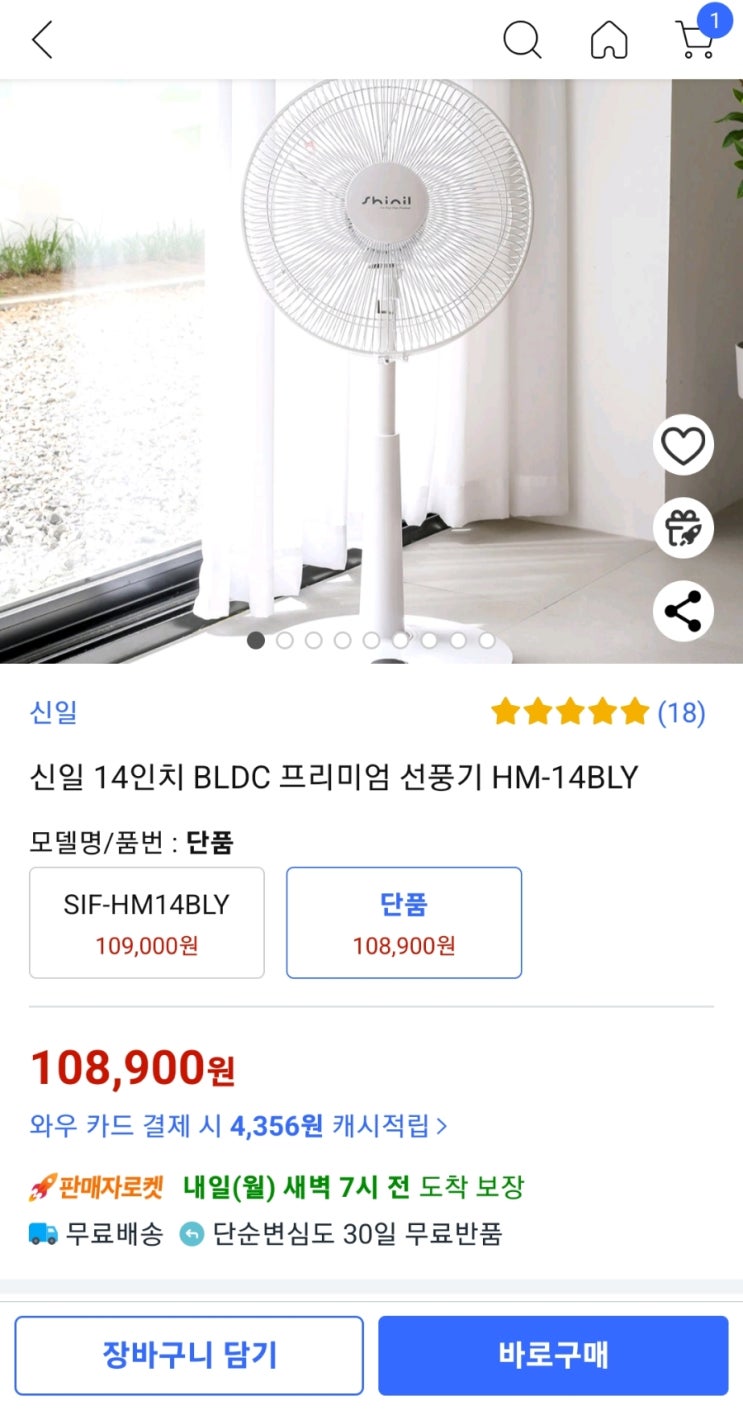
Task: Open the search icon in the top bar
Action: coord(521,40)
